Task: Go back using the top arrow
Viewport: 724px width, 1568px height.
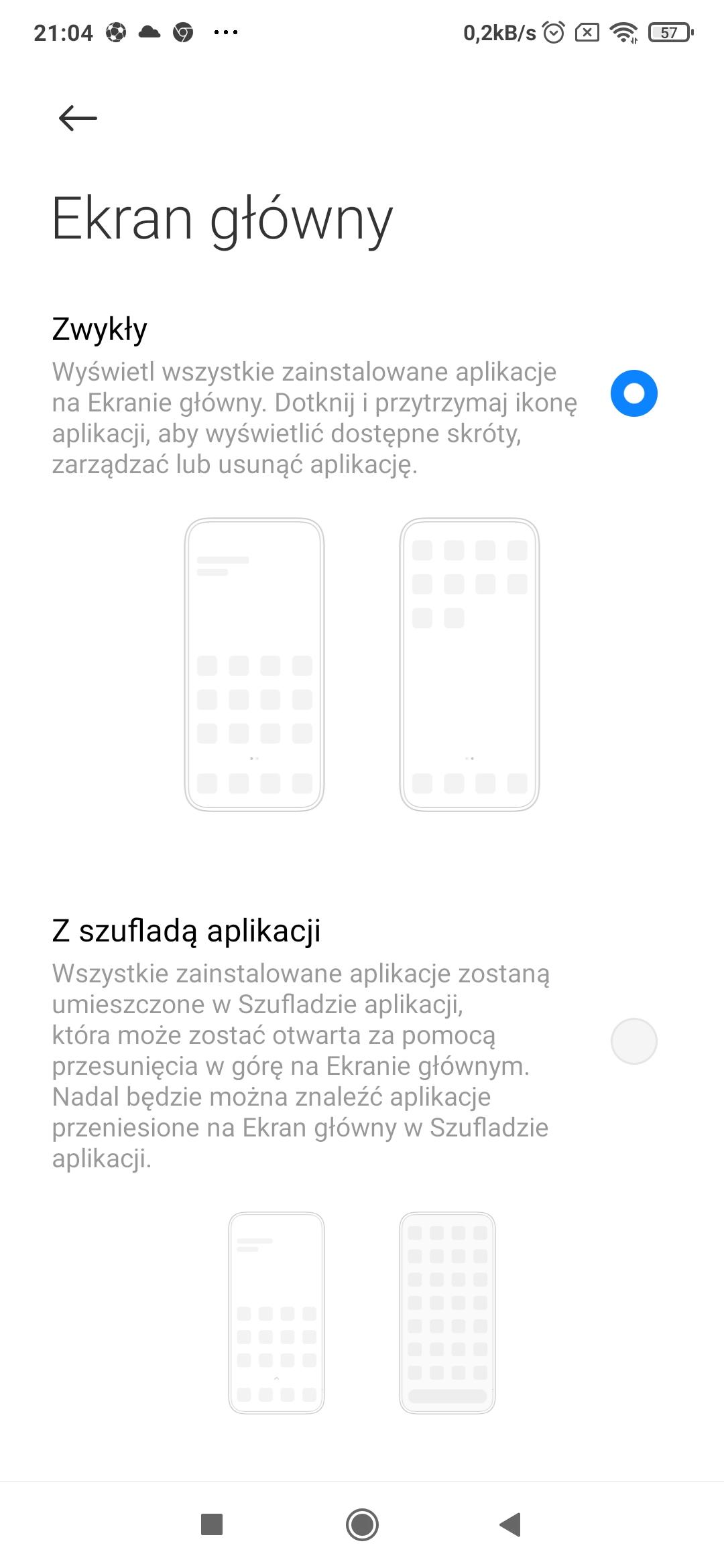Action: click(x=78, y=119)
